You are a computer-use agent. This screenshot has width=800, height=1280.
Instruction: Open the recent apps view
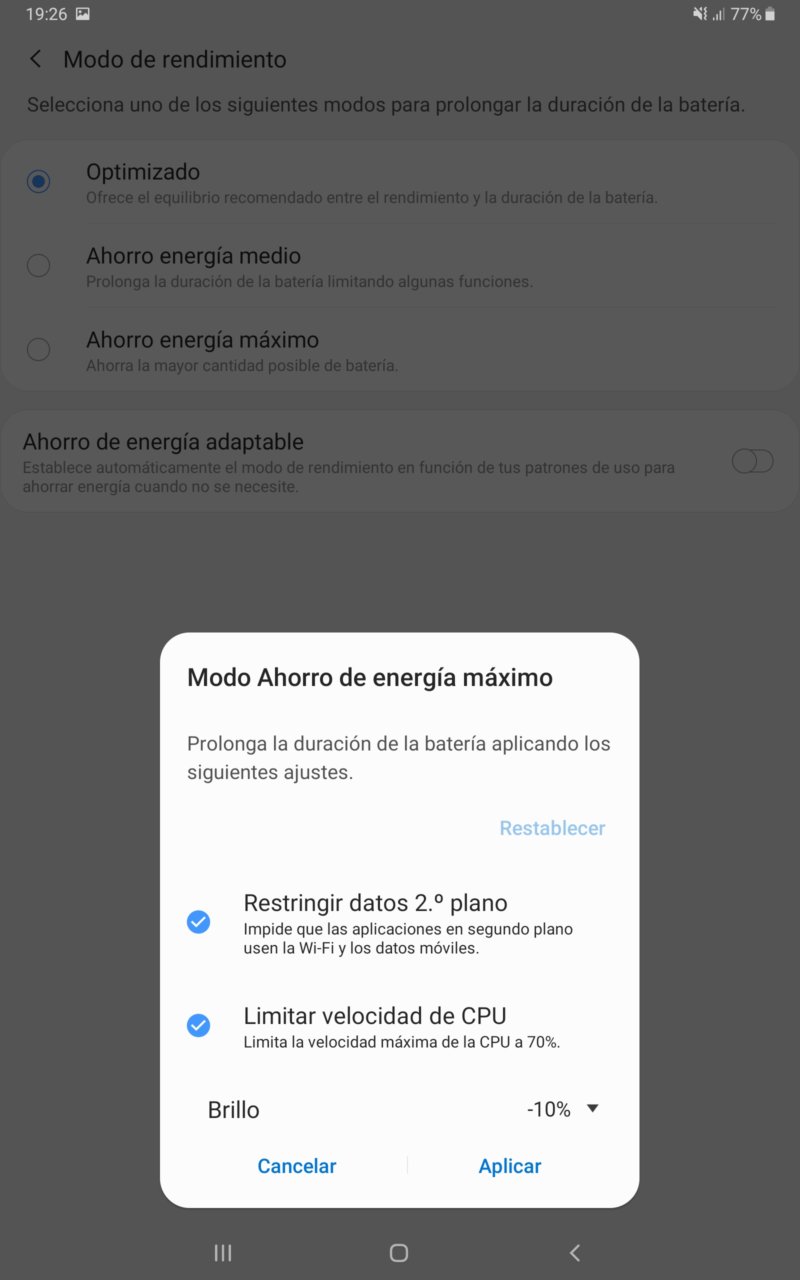coord(223,1253)
